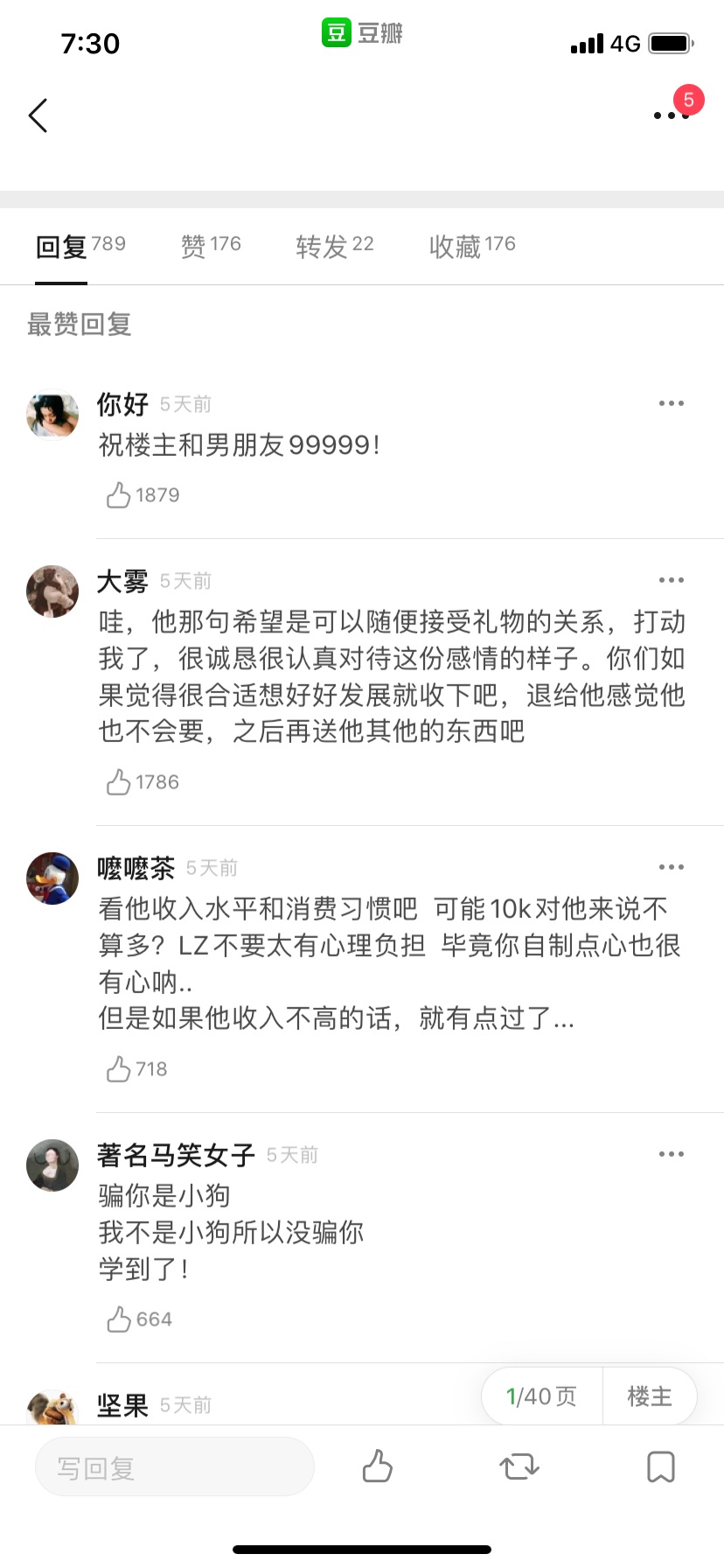This screenshot has width=724, height=1568.
Task: Repost this post using the bottom bar icon
Action: [519, 1466]
